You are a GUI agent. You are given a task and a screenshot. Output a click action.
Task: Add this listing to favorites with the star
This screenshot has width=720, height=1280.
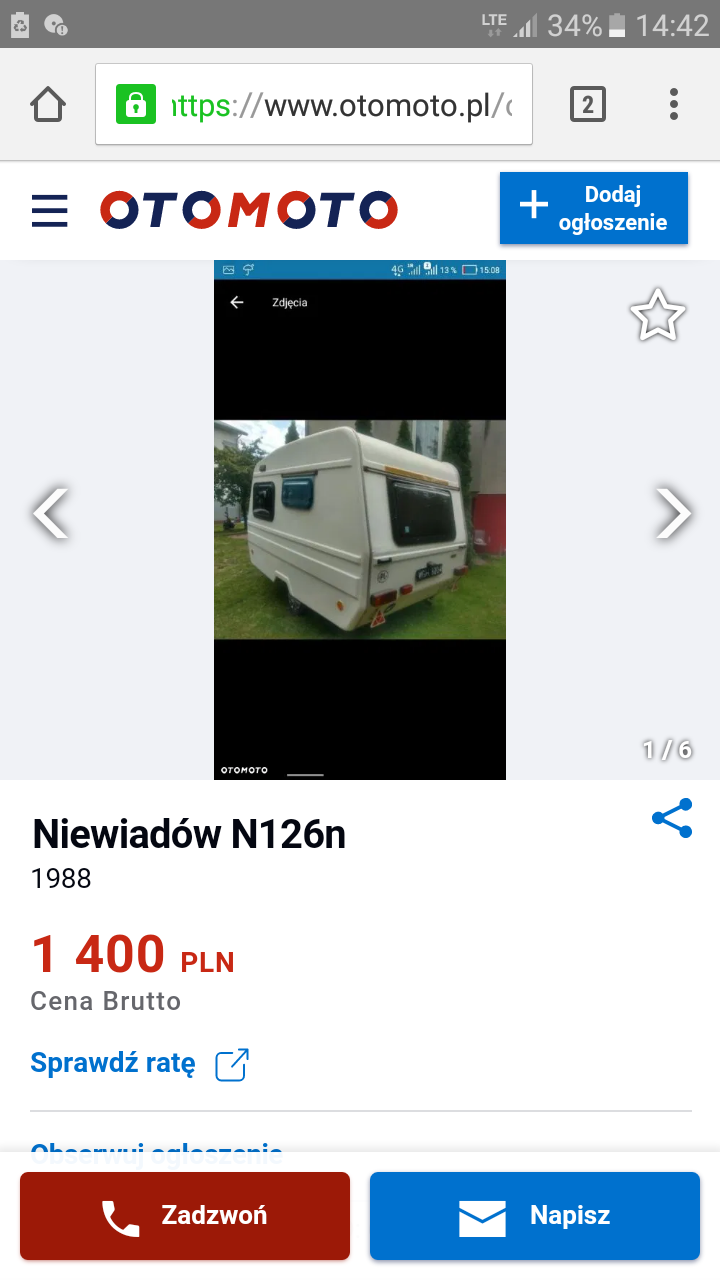[657, 316]
